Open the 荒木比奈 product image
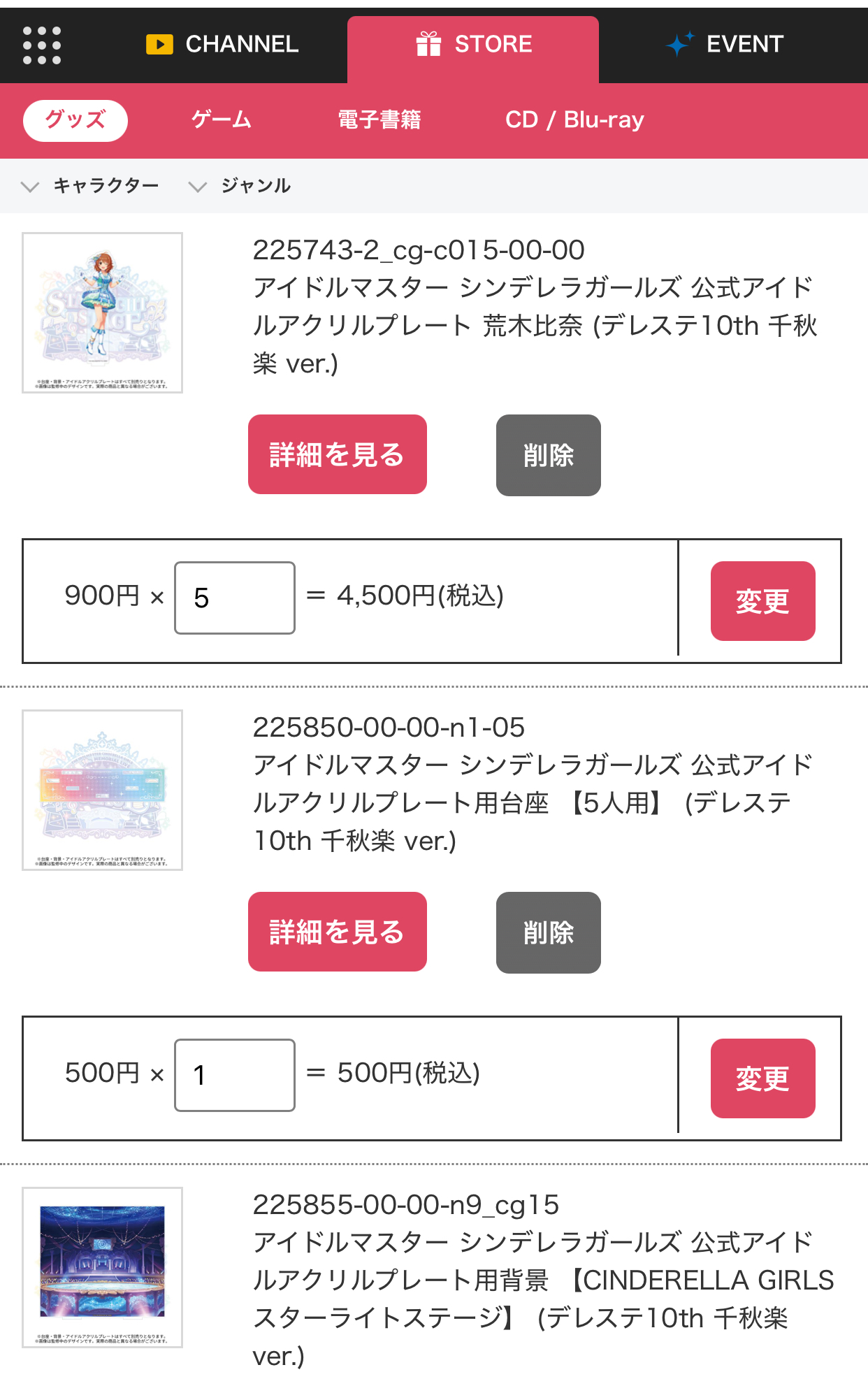 pos(103,312)
